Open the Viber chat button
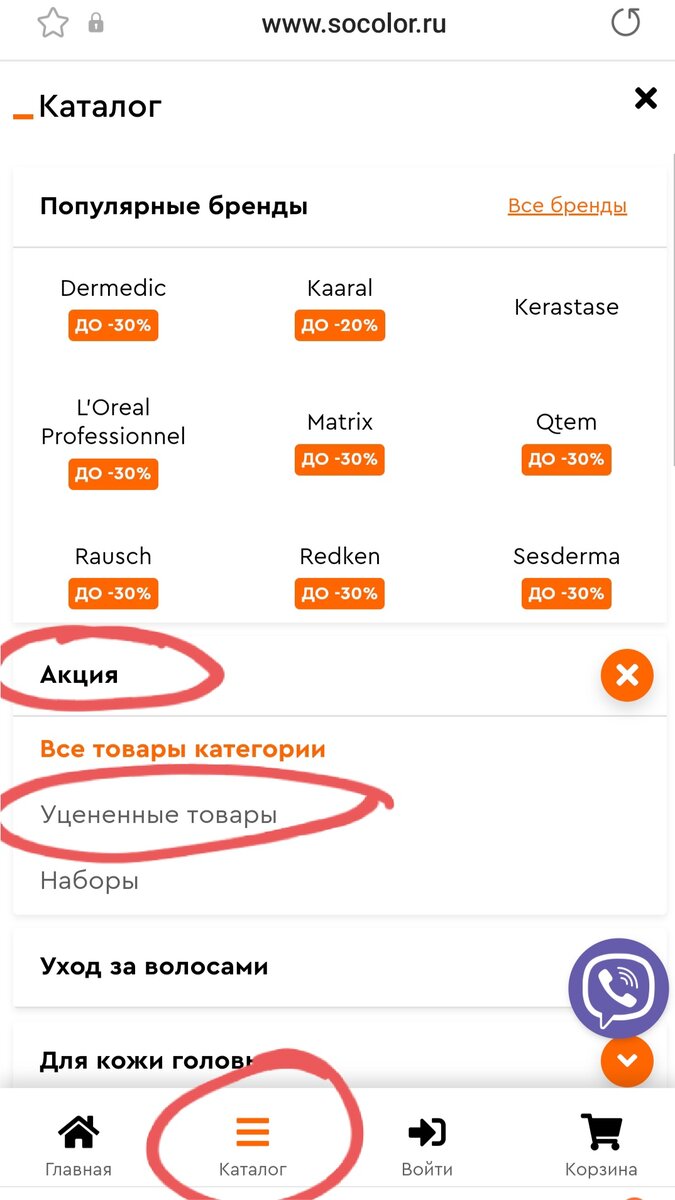675x1200 pixels. tap(618, 988)
